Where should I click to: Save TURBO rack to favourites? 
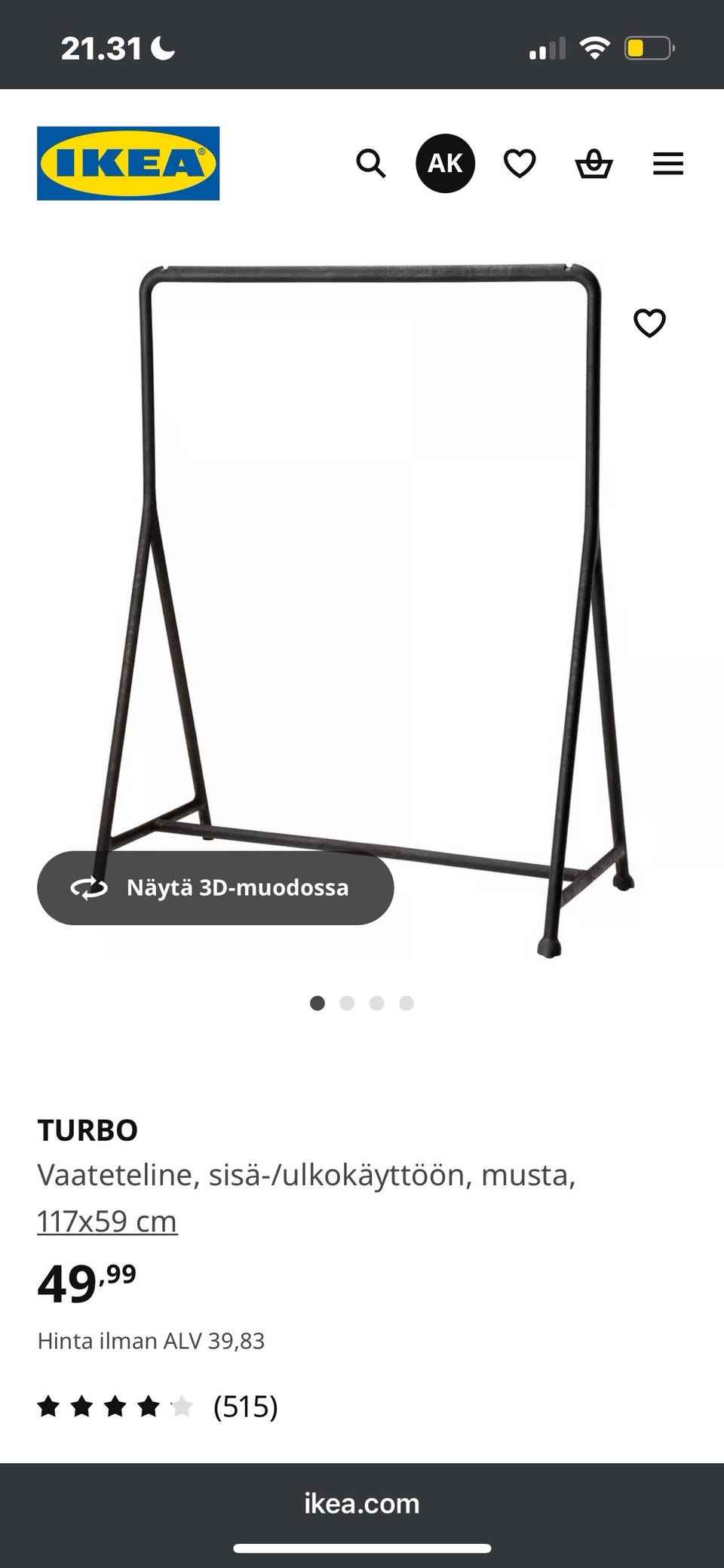(649, 323)
